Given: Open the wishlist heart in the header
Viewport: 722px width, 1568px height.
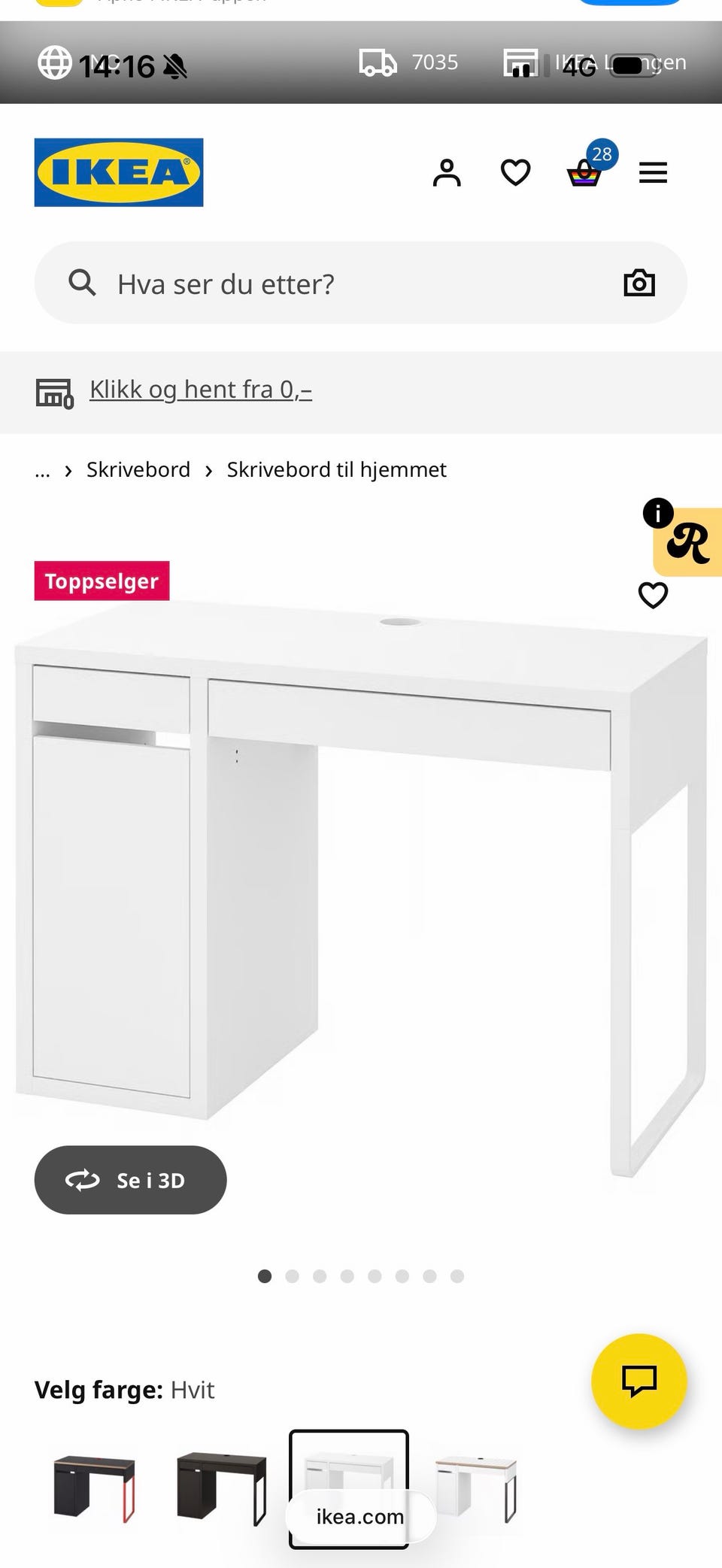Looking at the screenshot, I should (515, 173).
